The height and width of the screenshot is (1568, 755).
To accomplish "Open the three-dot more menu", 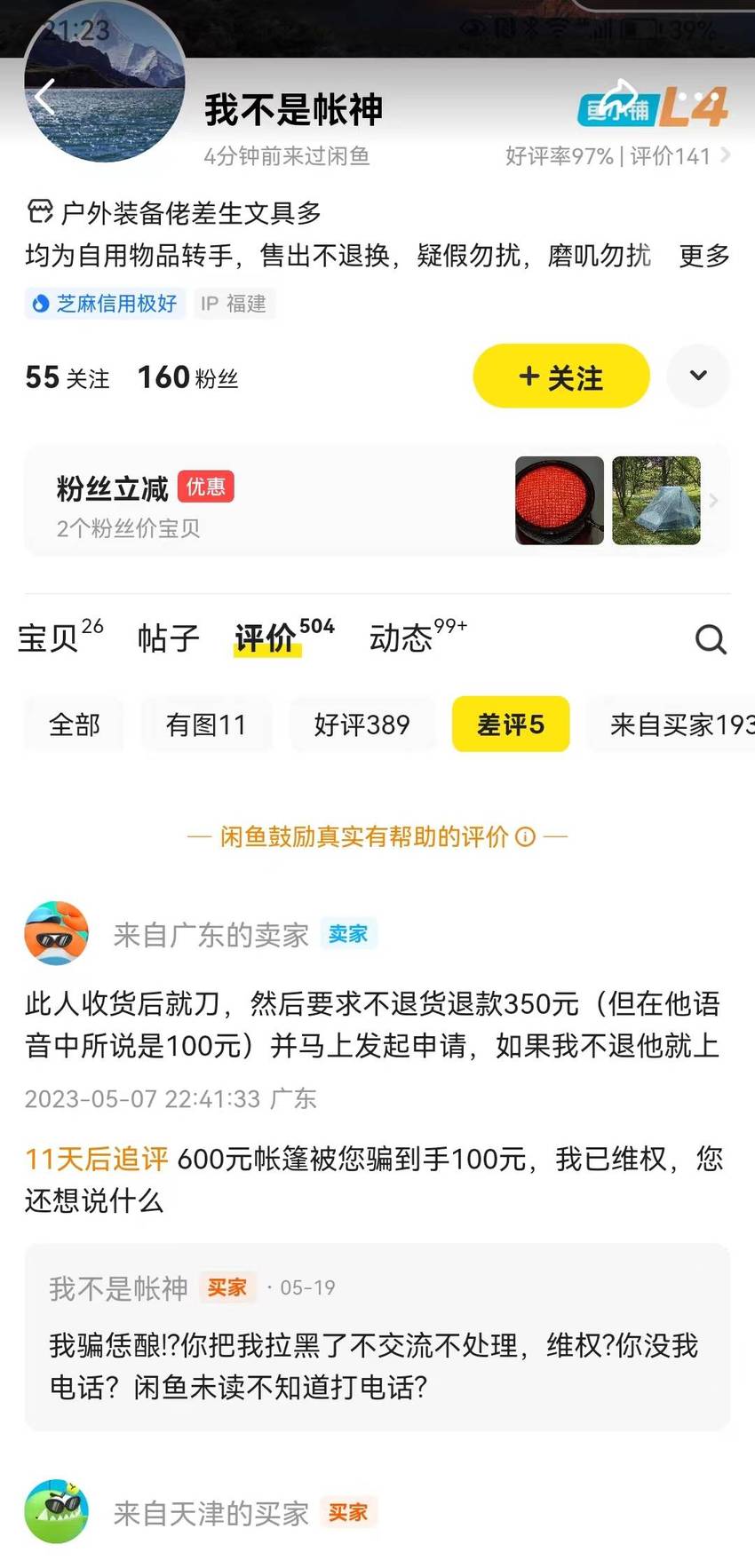I will coord(701,96).
